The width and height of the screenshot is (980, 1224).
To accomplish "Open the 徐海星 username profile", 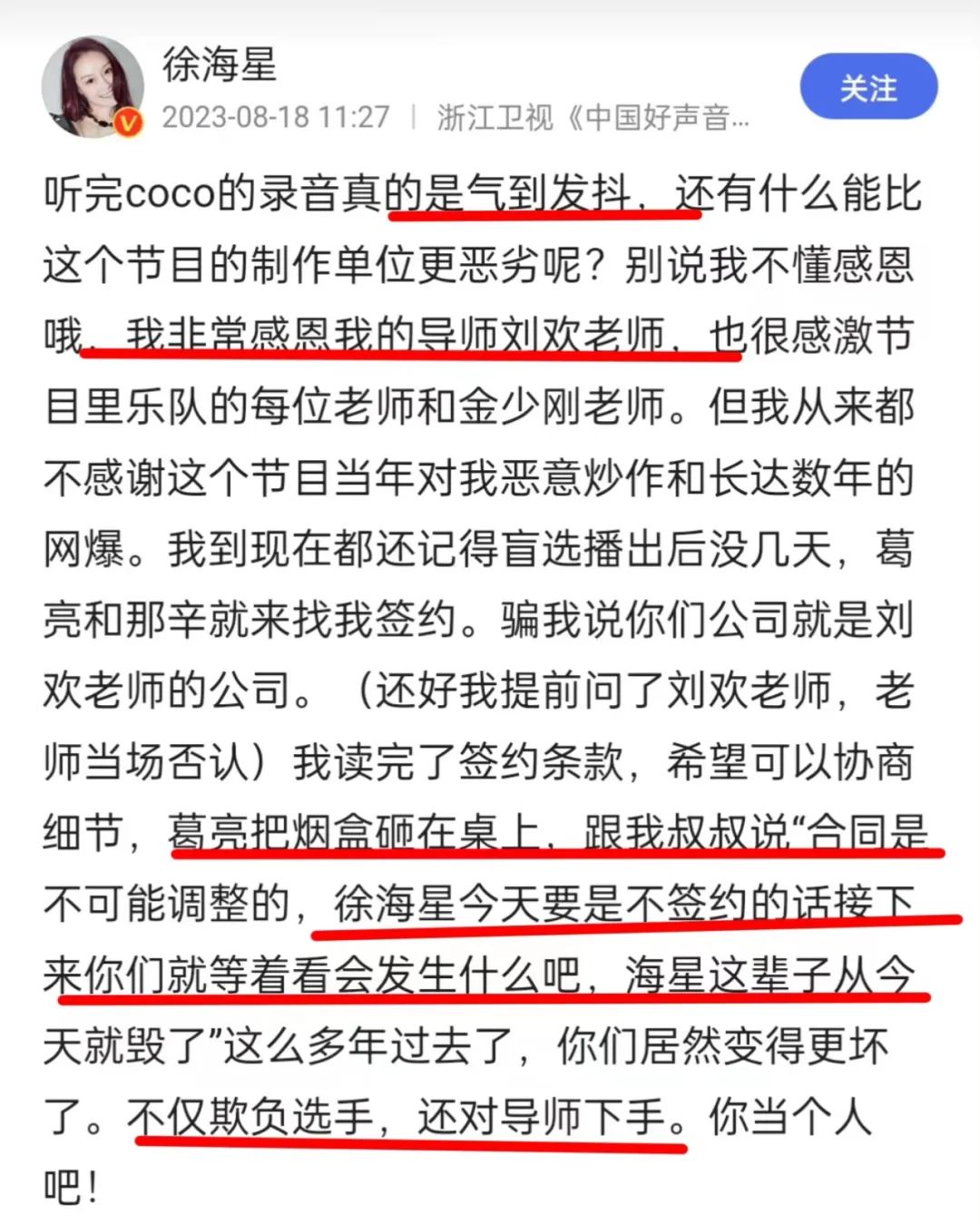I will (x=219, y=64).
